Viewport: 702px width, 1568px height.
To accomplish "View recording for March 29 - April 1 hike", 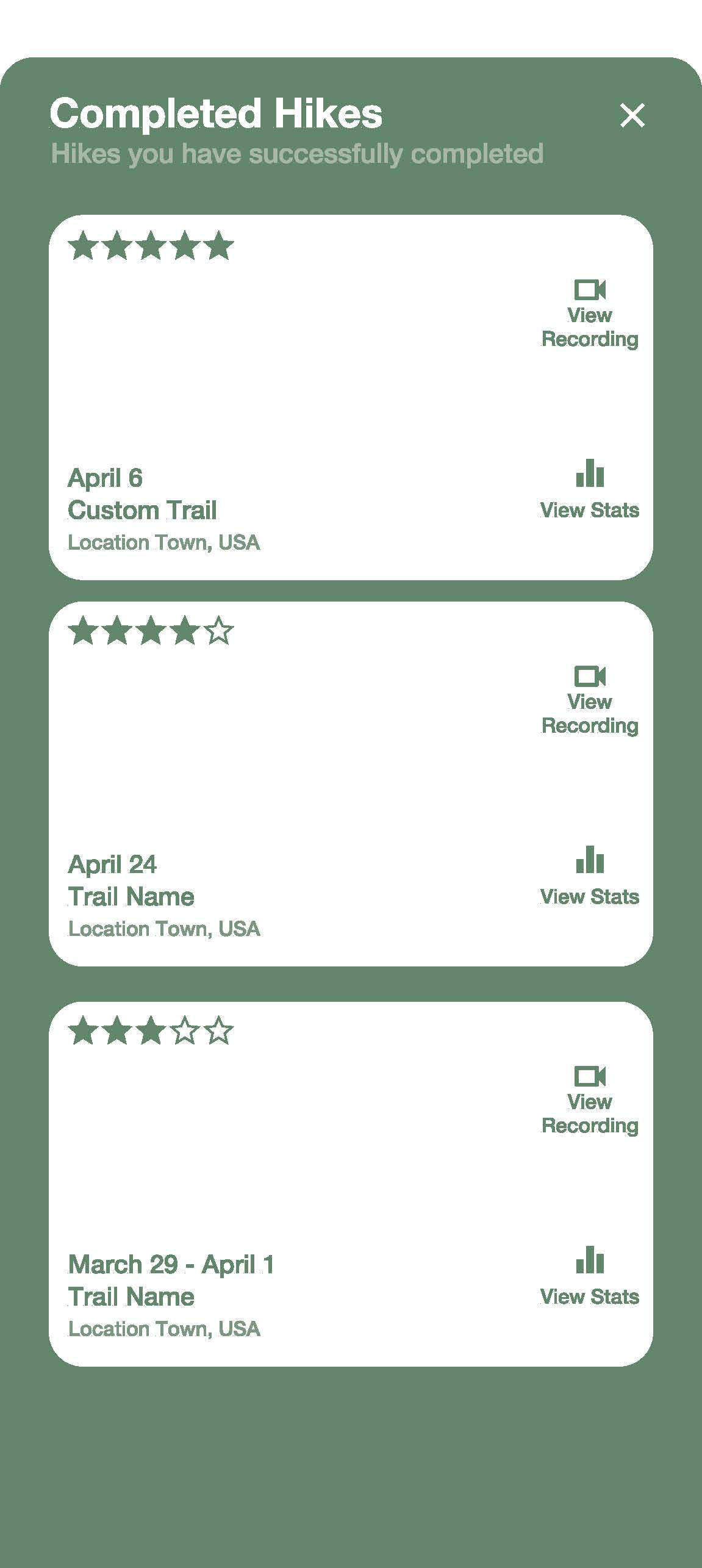I will [x=590, y=1101].
